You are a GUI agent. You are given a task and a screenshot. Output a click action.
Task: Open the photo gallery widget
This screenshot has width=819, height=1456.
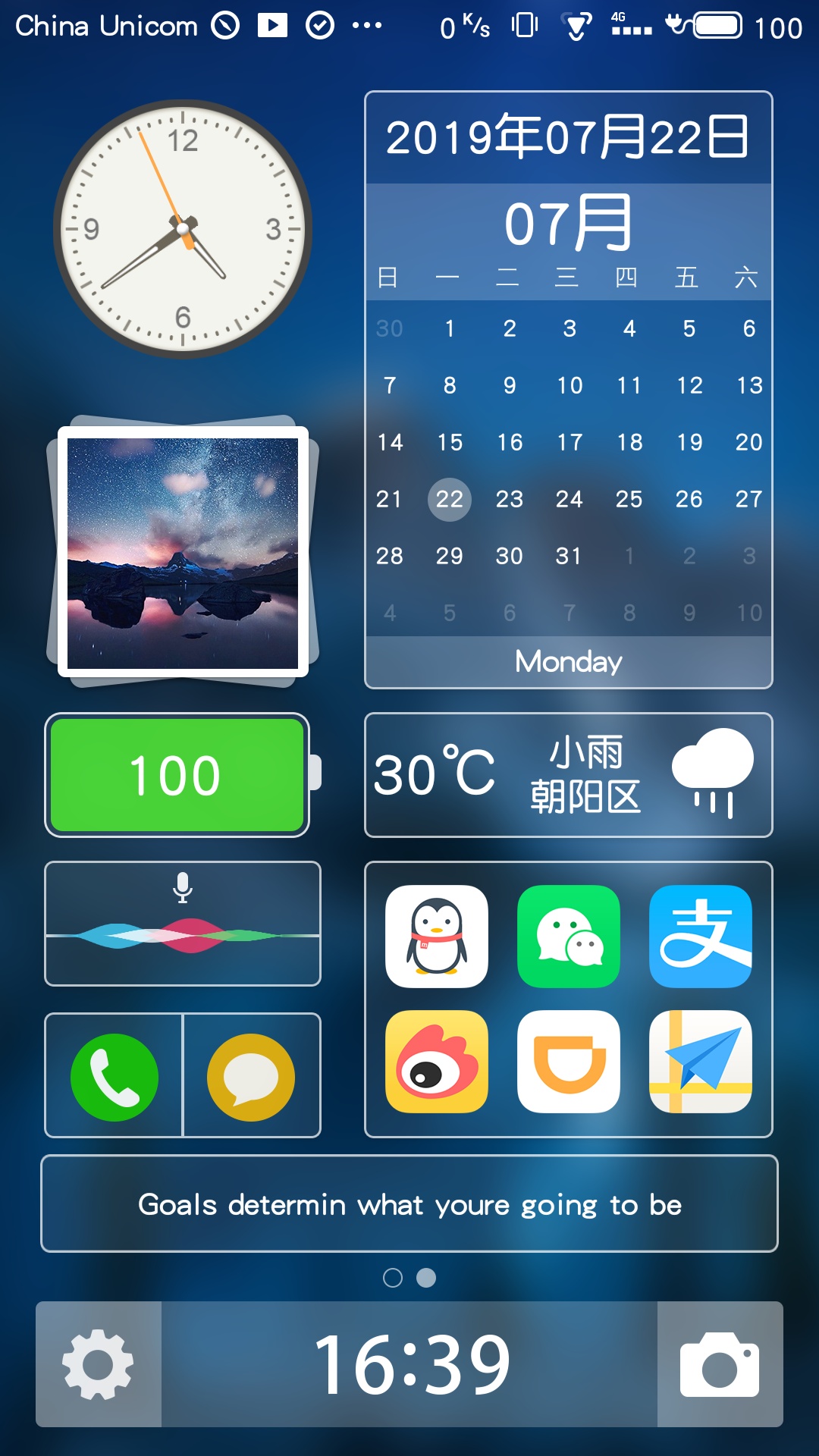point(183,552)
